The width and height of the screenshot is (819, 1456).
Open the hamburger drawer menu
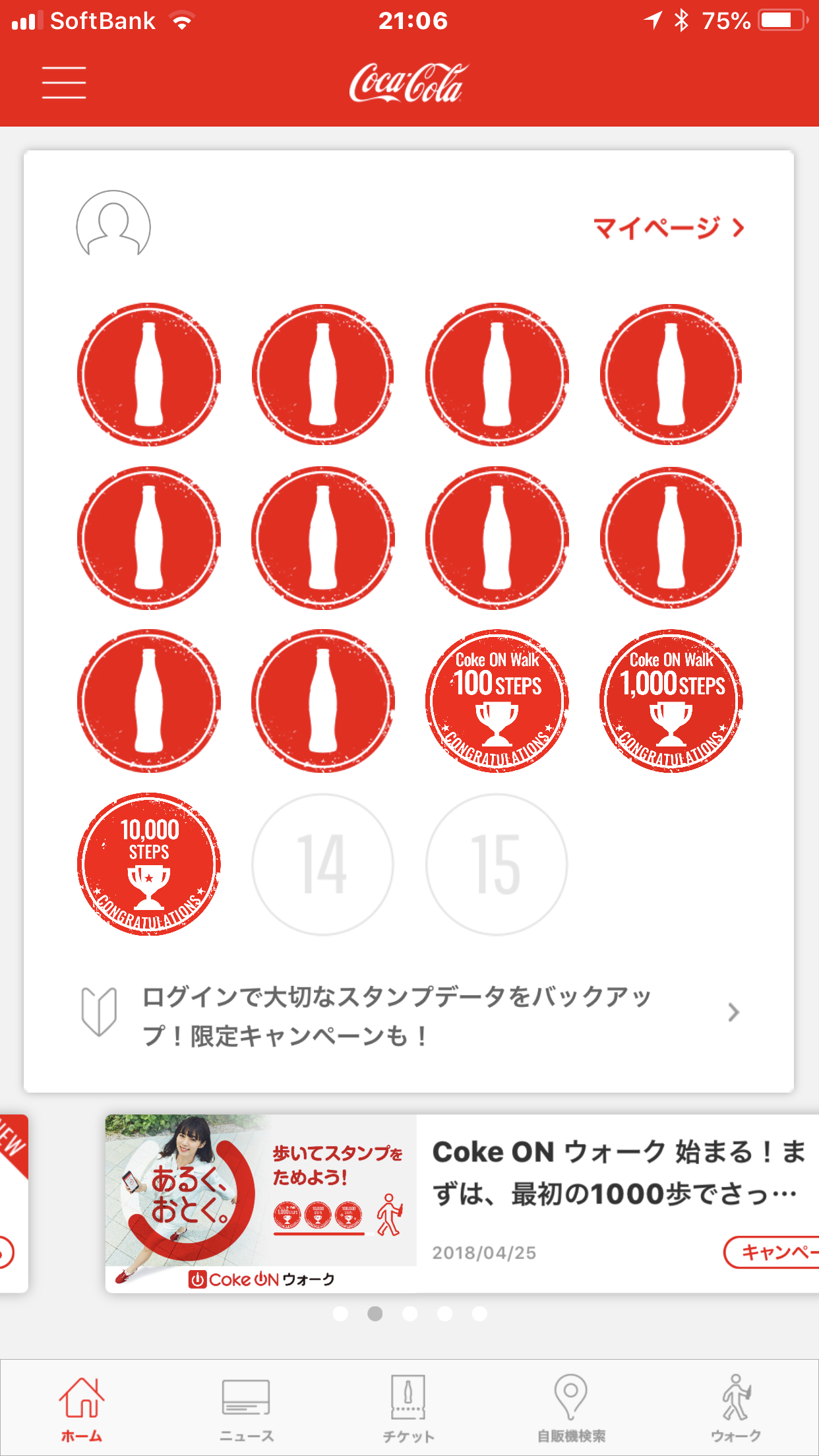tap(64, 82)
